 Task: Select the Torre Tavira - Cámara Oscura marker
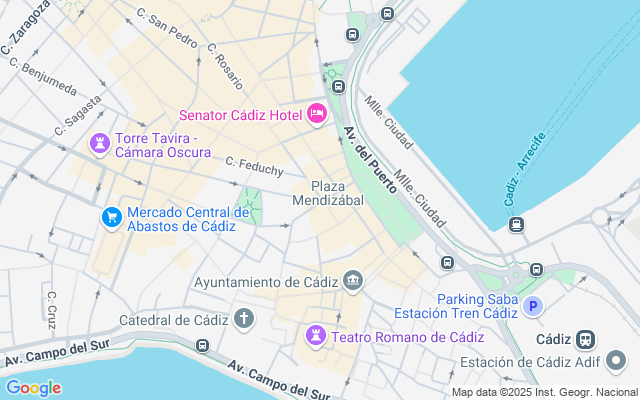100,144
